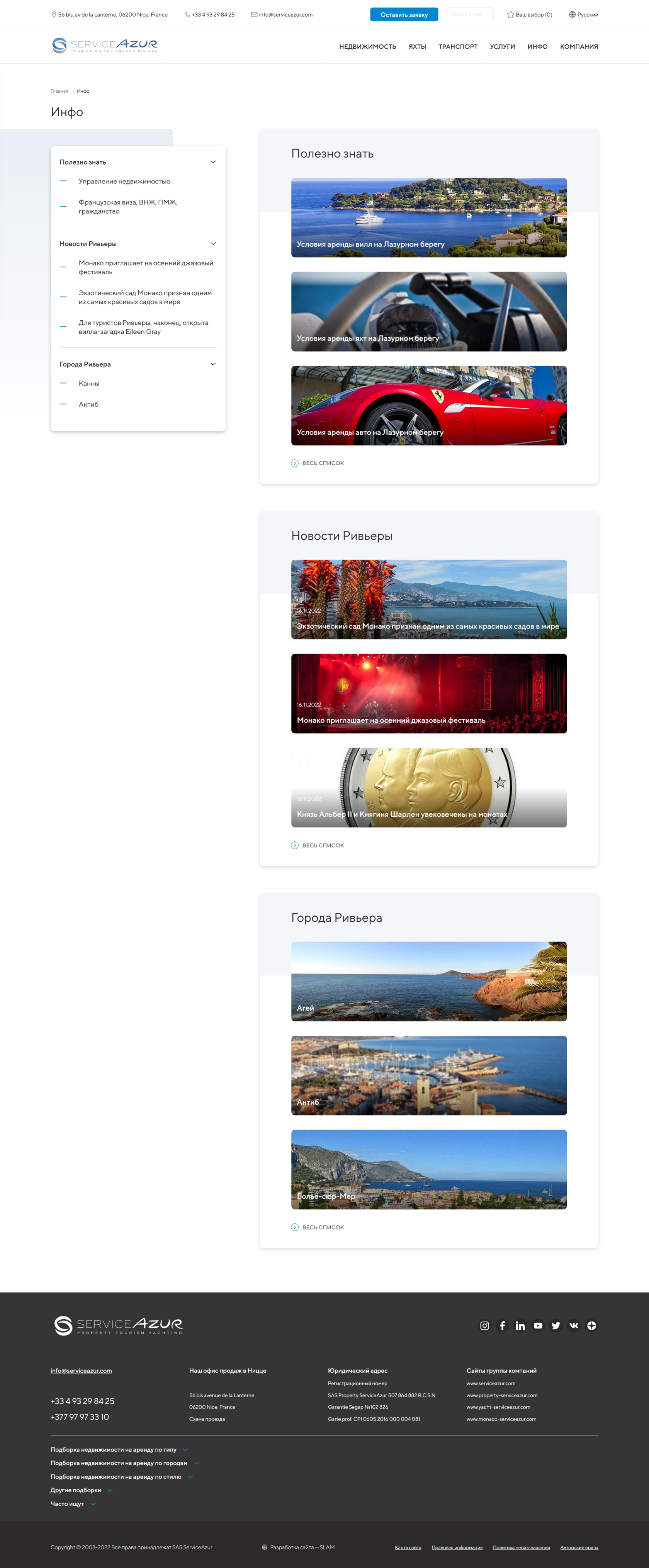Viewport: 649px width, 1568px height.
Task: Open the Антиб city card
Action: point(428,1075)
